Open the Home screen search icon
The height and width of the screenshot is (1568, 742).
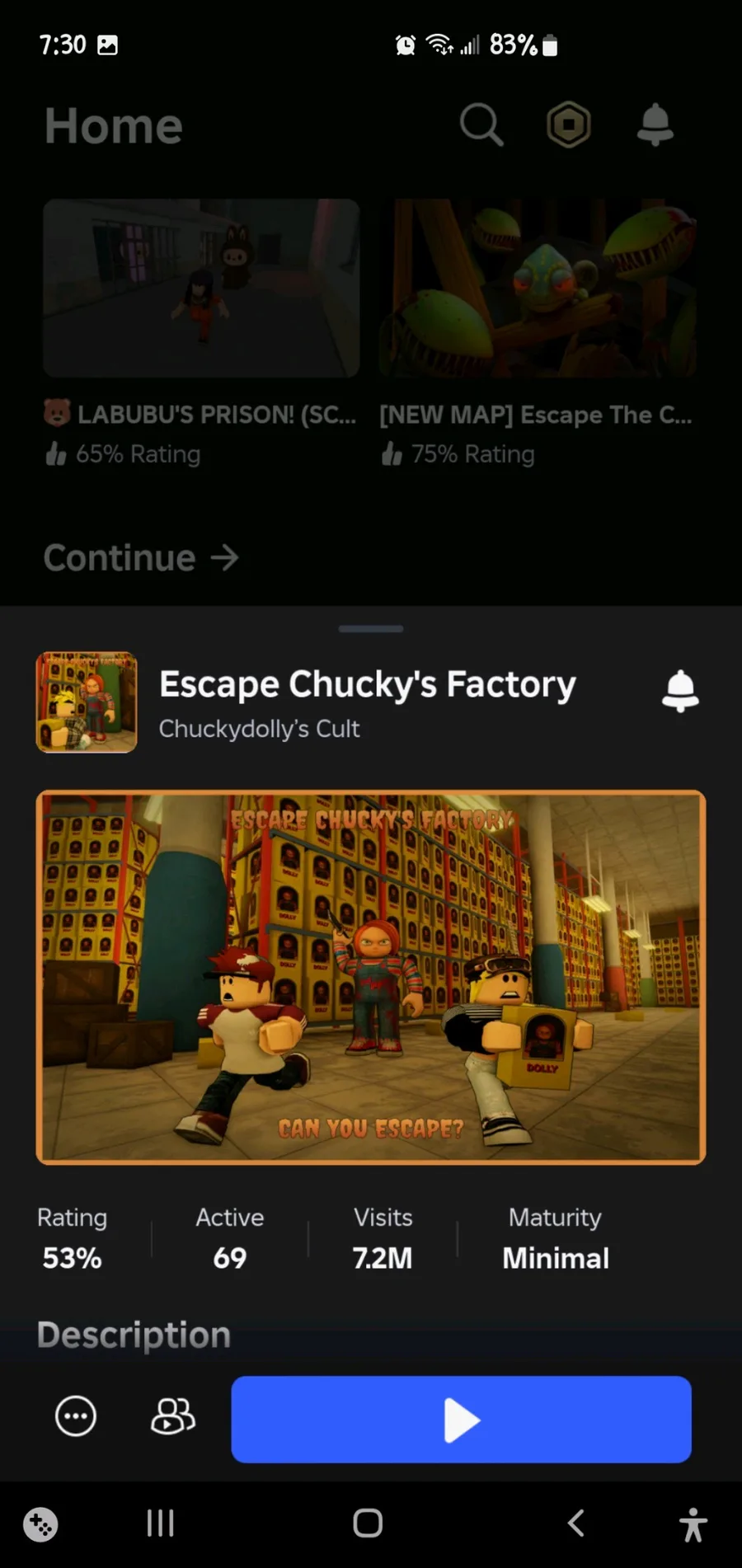pos(481,124)
